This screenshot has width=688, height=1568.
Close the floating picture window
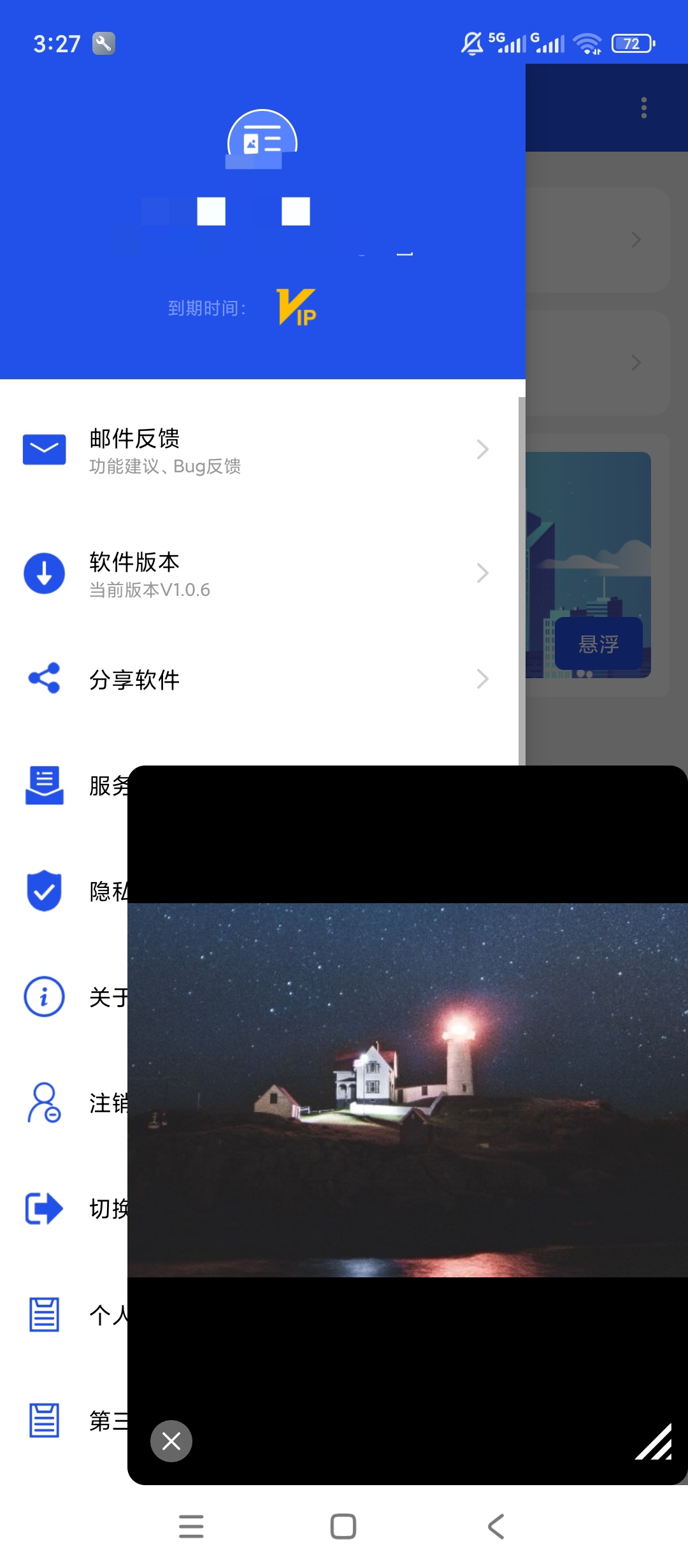point(171,1441)
